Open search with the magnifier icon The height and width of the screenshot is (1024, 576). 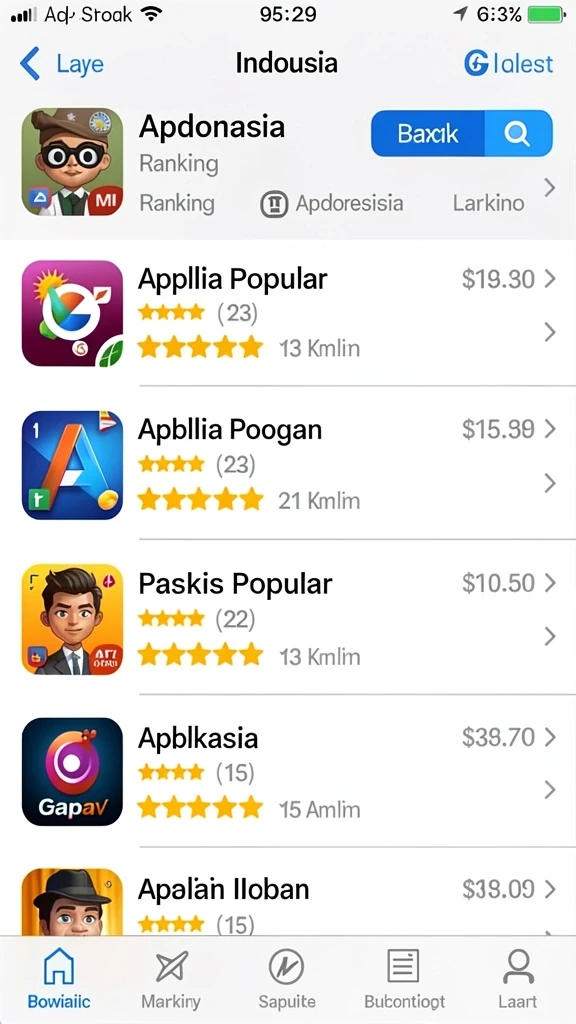click(519, 133)
